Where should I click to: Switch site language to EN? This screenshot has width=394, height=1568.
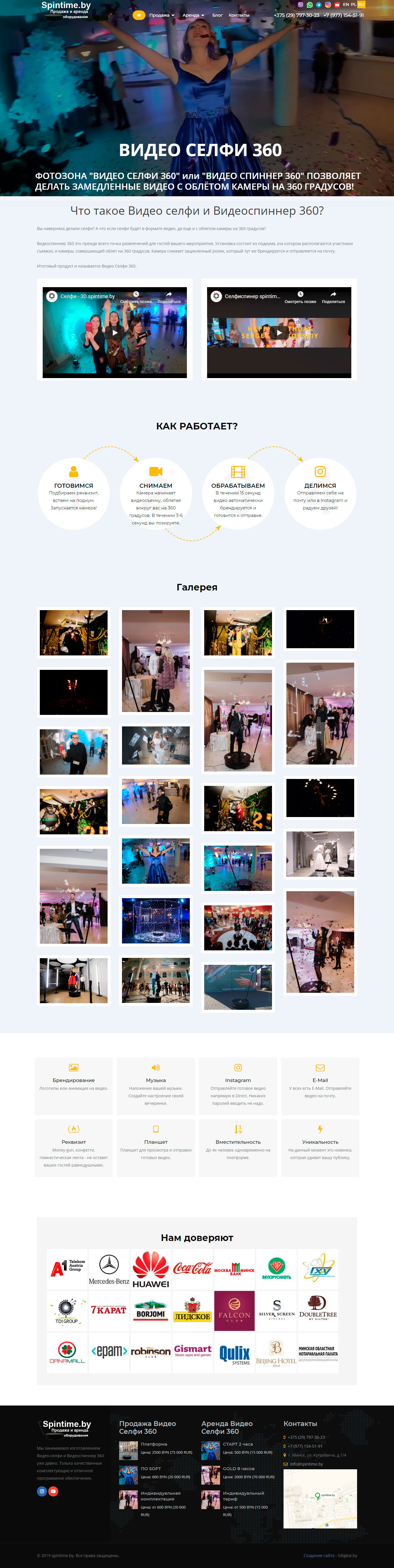(x=346, y=5)
